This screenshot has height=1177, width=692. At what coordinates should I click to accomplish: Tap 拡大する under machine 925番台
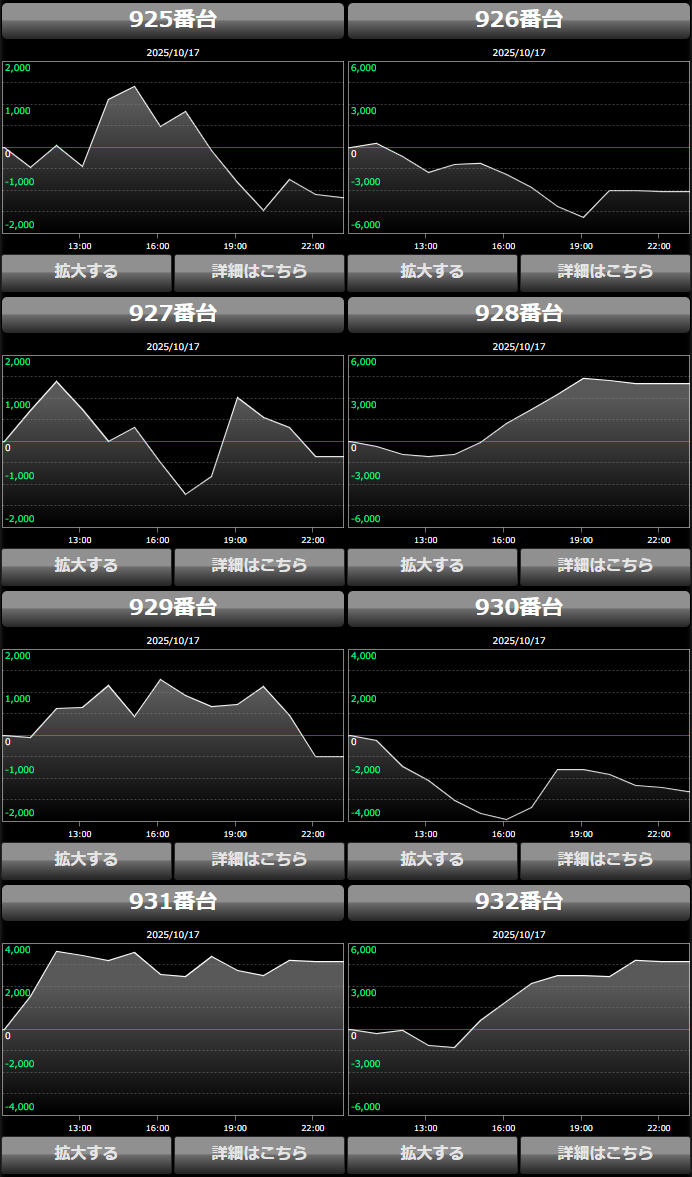pyautogui.click(x=86, y=271)
